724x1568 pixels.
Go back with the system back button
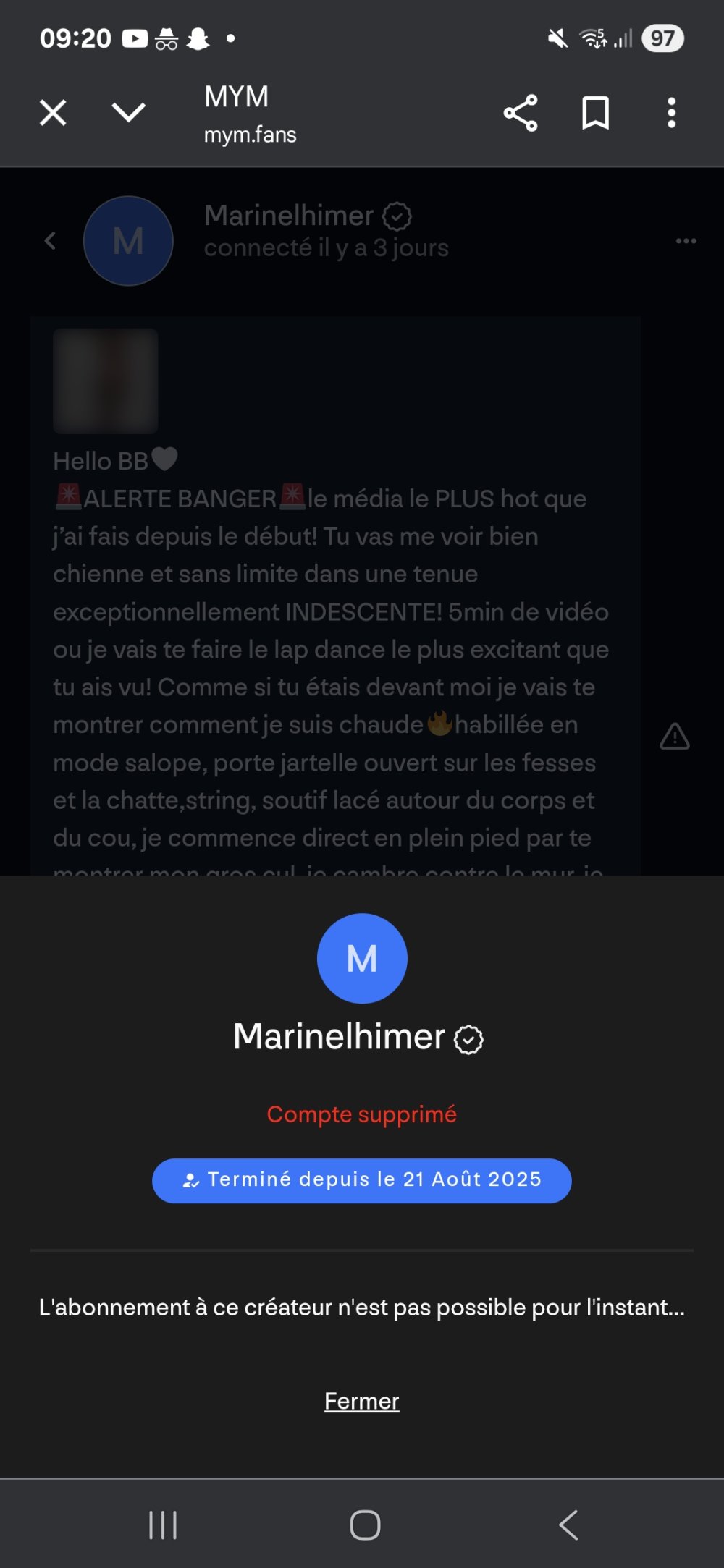[x=568, y=1525]
